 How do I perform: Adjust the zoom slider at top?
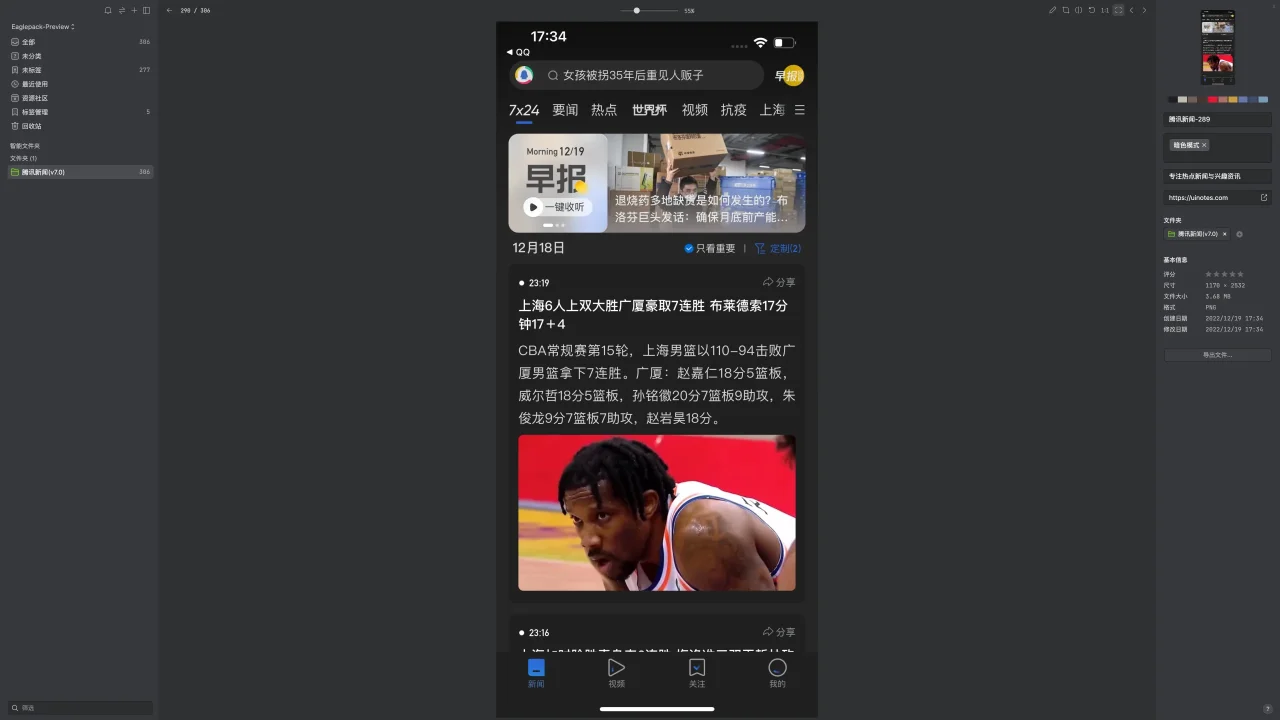point(637,10)
